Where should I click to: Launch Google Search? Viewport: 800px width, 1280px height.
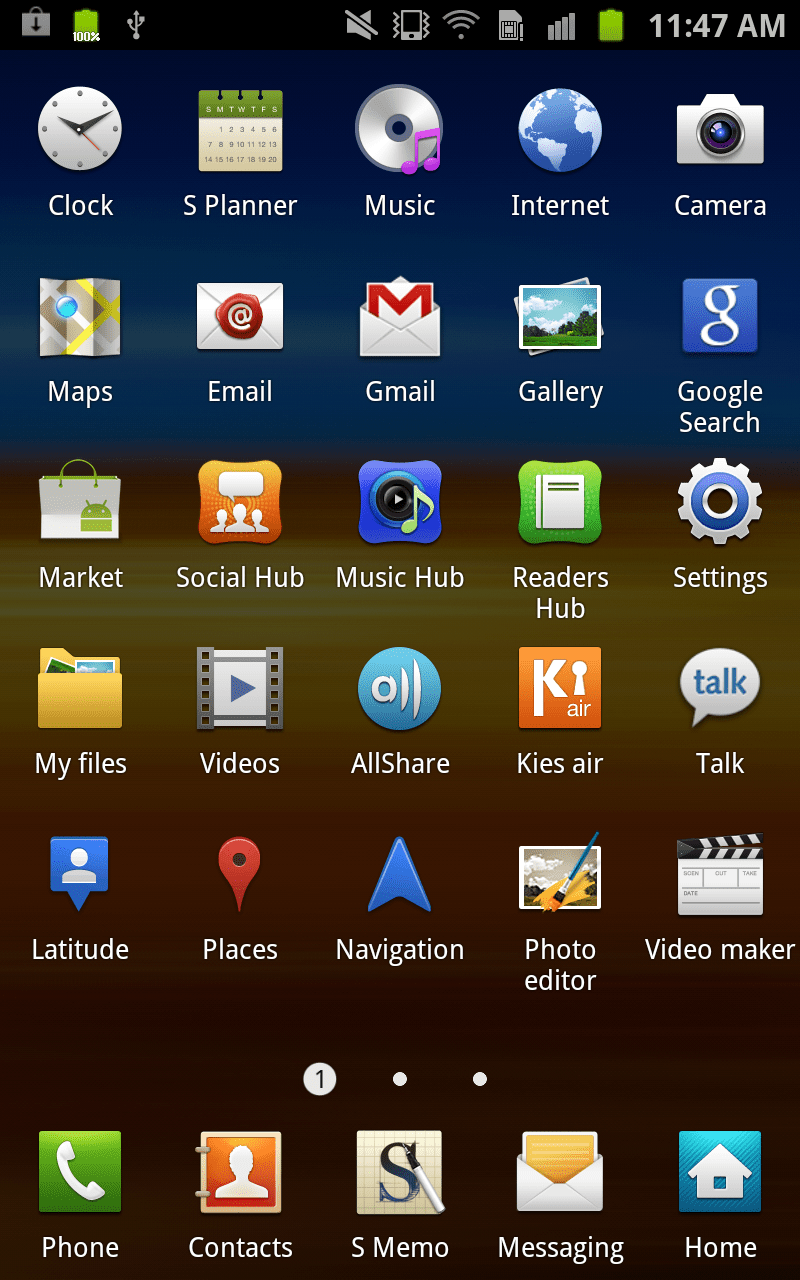click(x=720, y=316)
